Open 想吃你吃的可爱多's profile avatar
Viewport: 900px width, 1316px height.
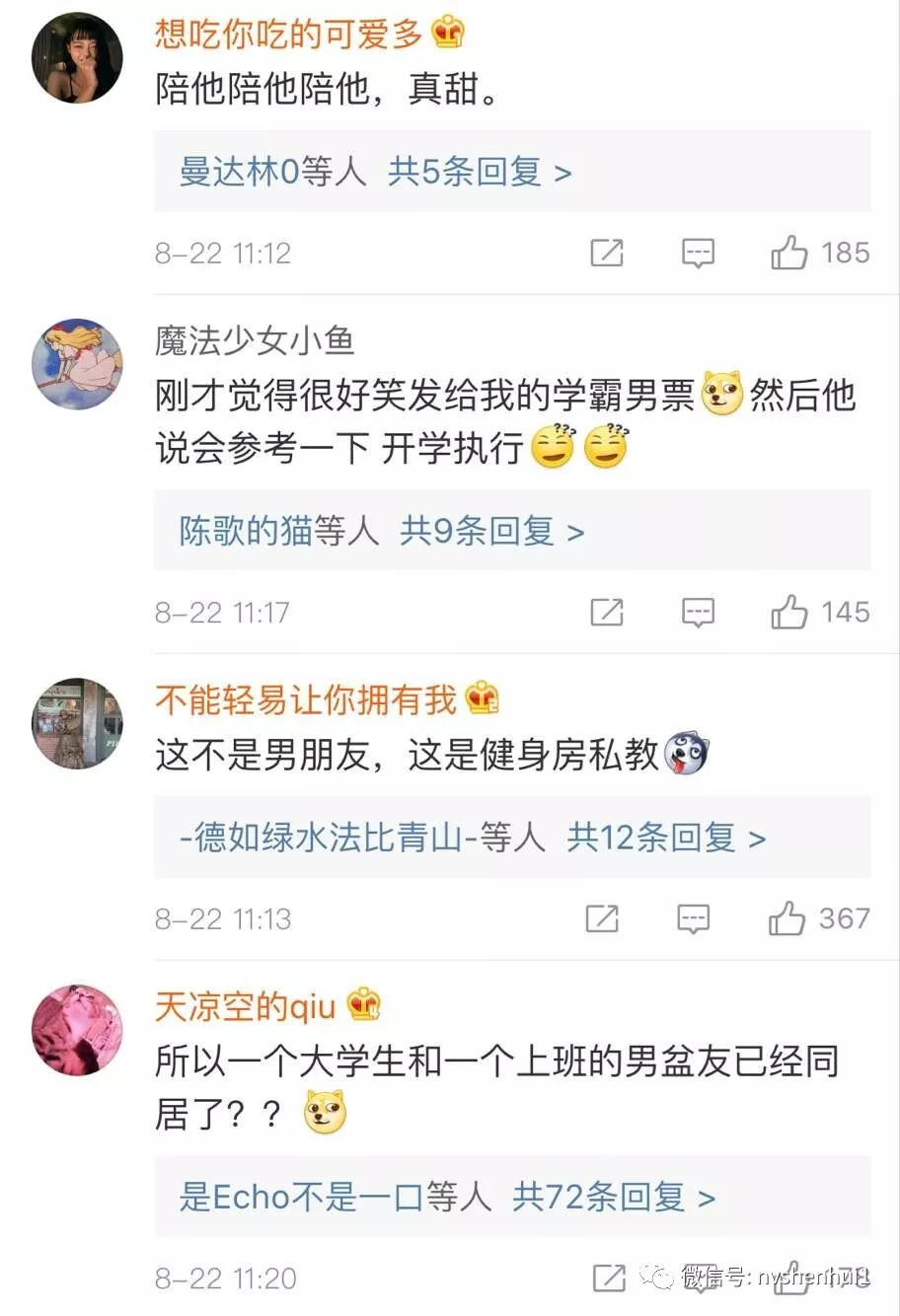77,58
